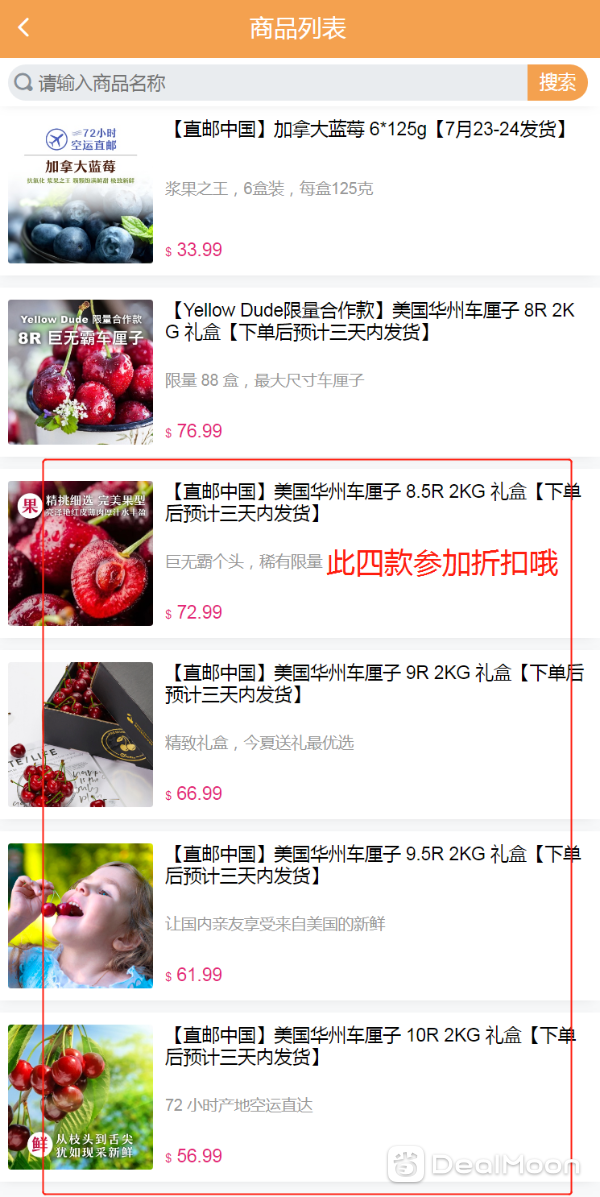Tap the product name search field
The width and height of the screenshot is (600, 1197).
(270, 83)
